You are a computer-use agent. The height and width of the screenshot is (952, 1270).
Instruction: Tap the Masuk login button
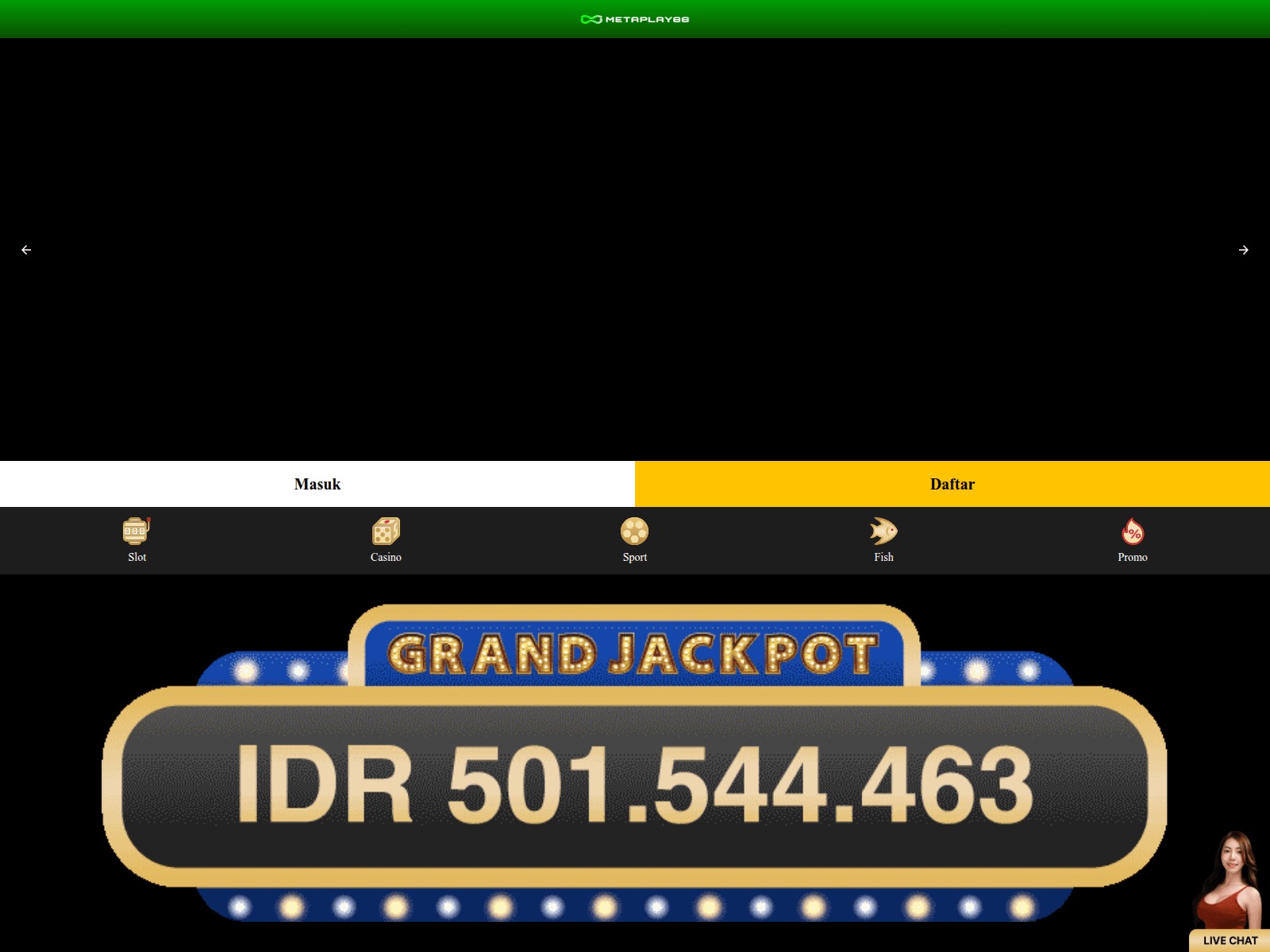coord(317,484)
